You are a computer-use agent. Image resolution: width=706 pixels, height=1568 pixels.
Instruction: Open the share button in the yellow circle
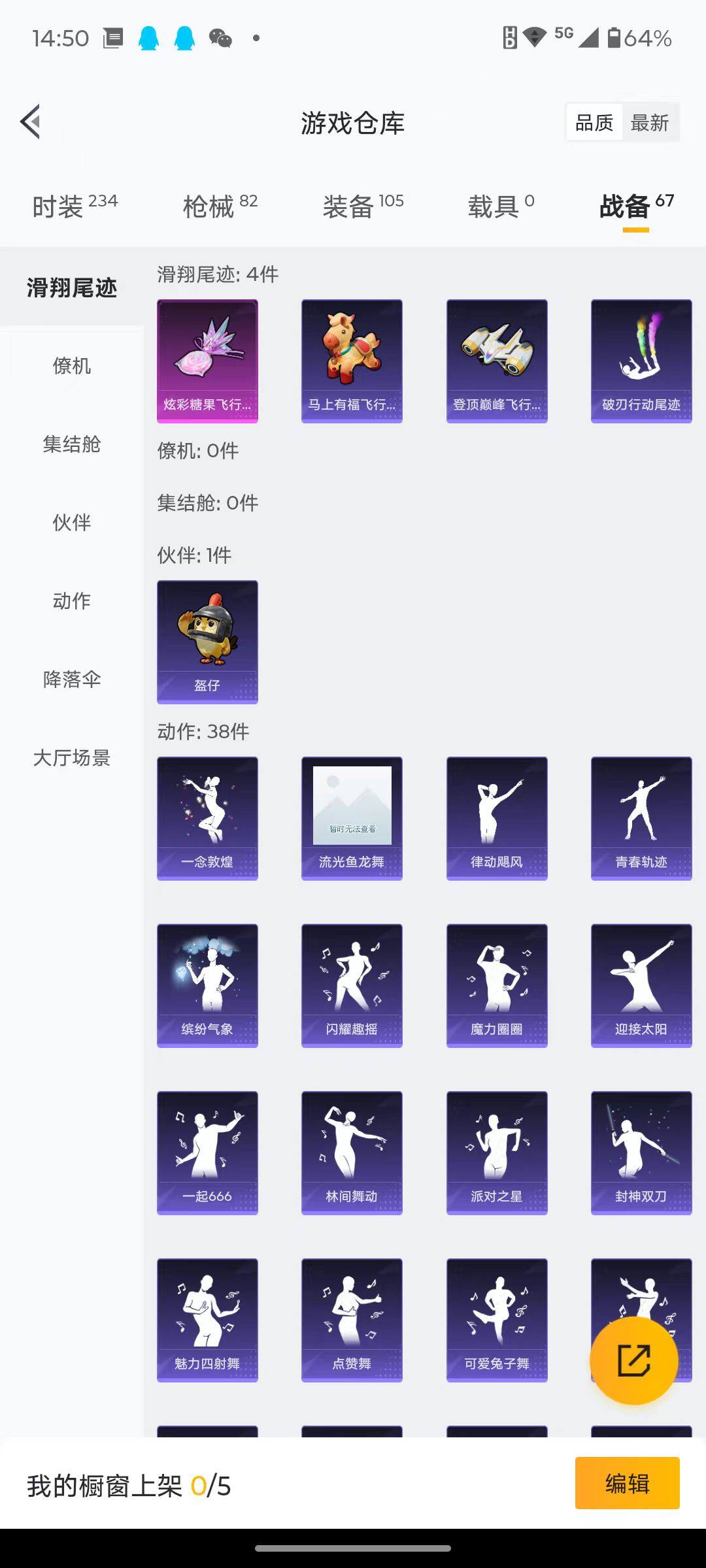(631, 1360)
